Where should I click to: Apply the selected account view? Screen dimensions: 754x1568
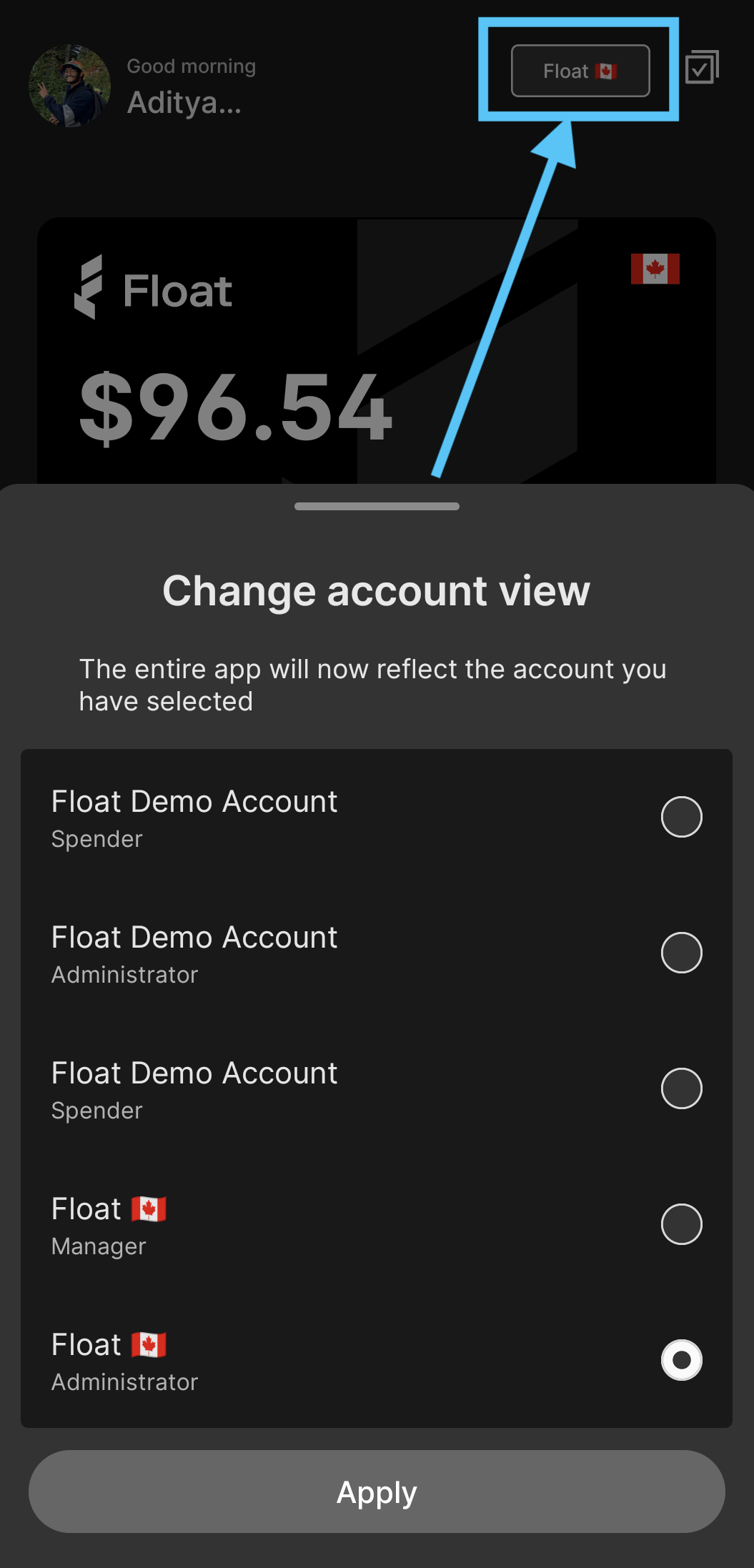[377, 1492]
